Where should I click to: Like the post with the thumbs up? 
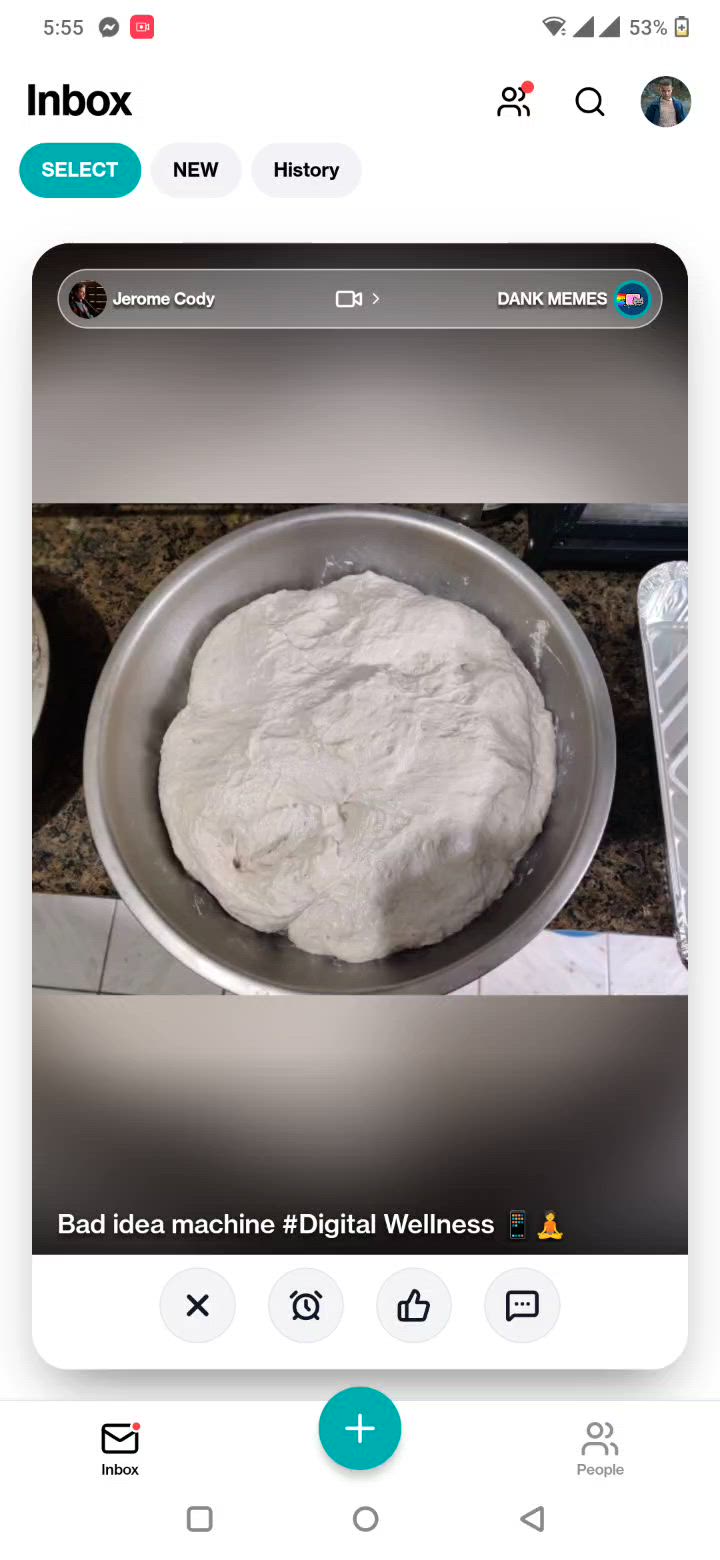[414, 1305]
